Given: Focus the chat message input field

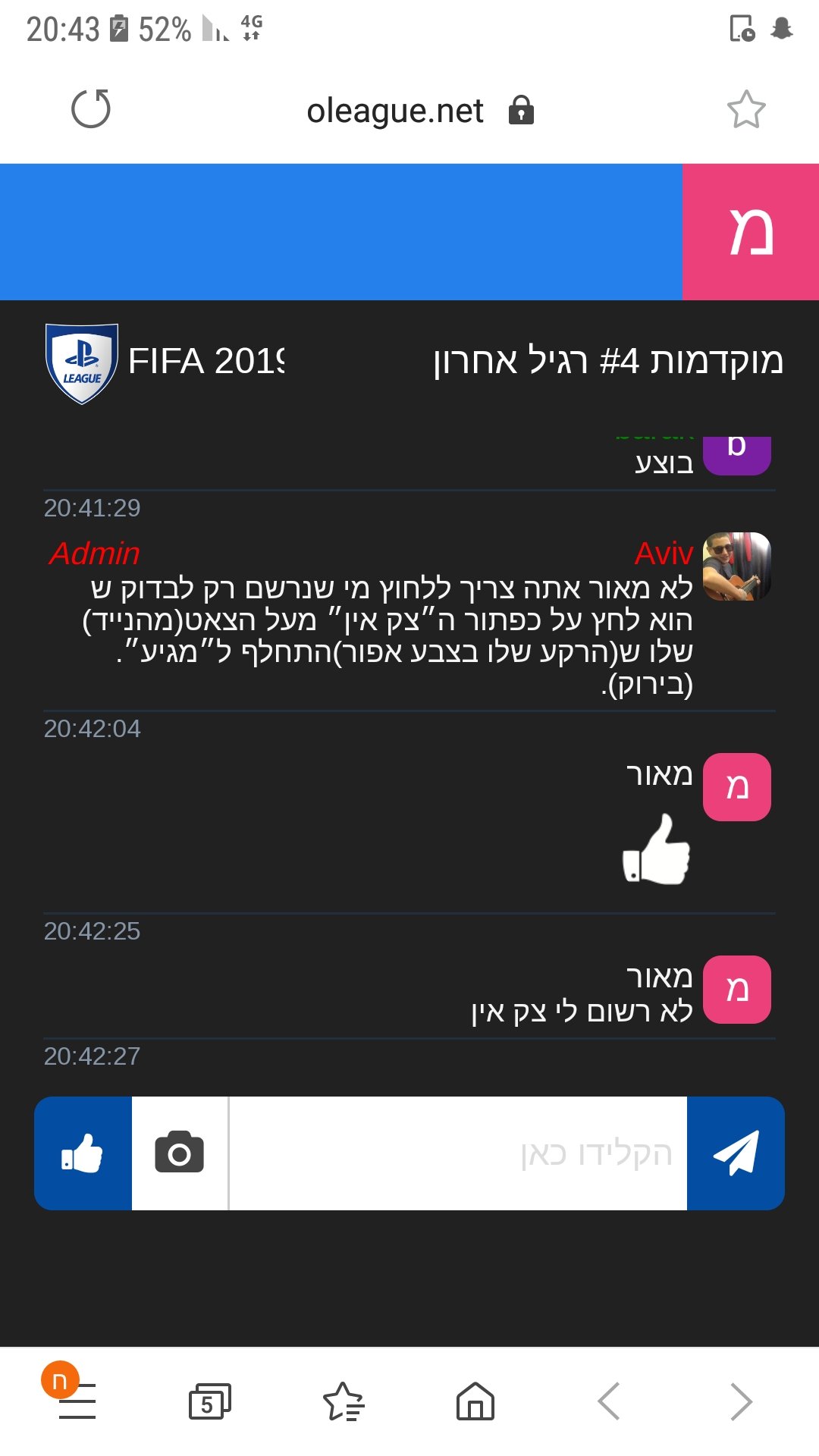Looking at the screenshot, I should 458,1153.
